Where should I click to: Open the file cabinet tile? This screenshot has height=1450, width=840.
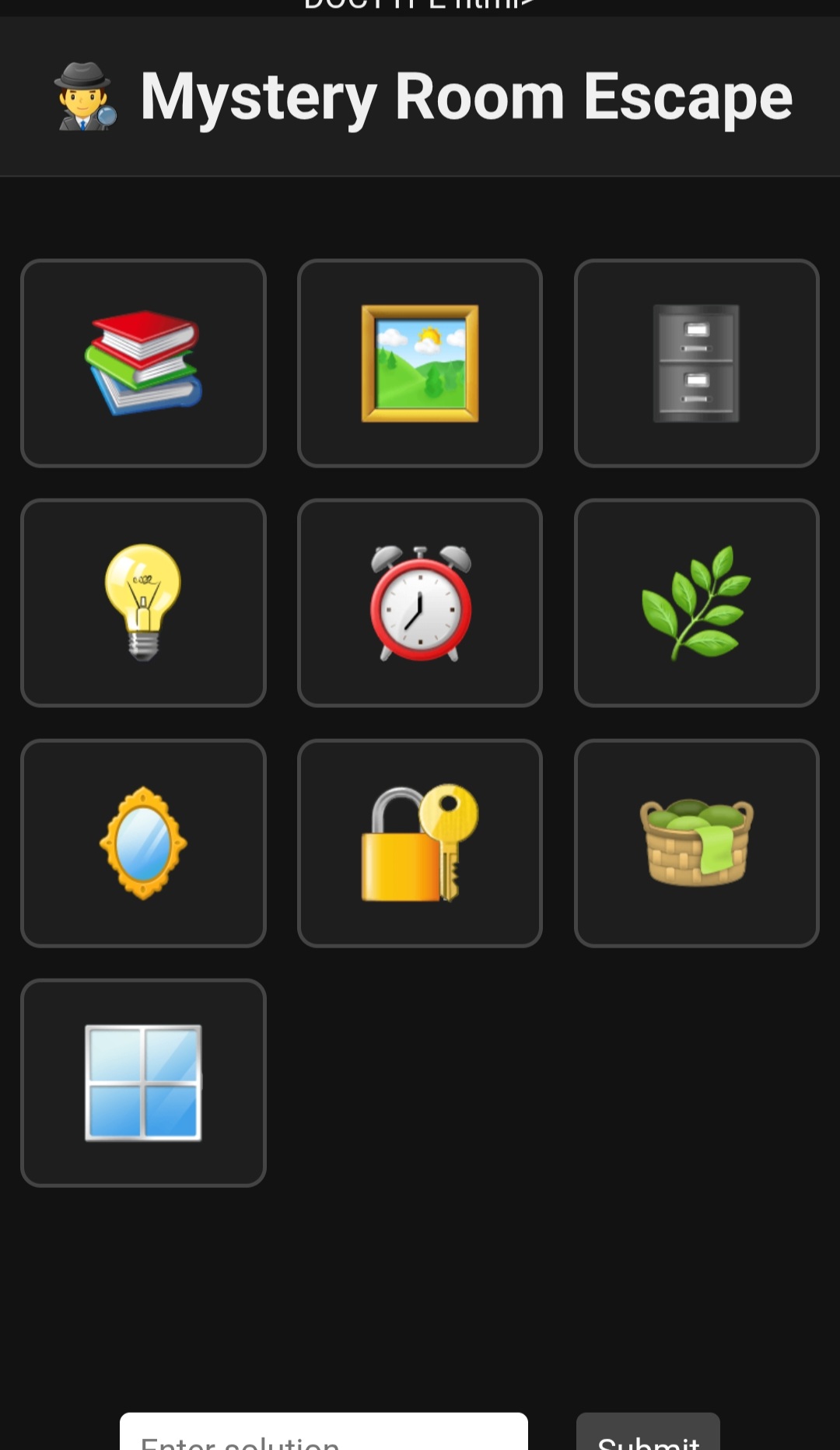click(697, 363)
